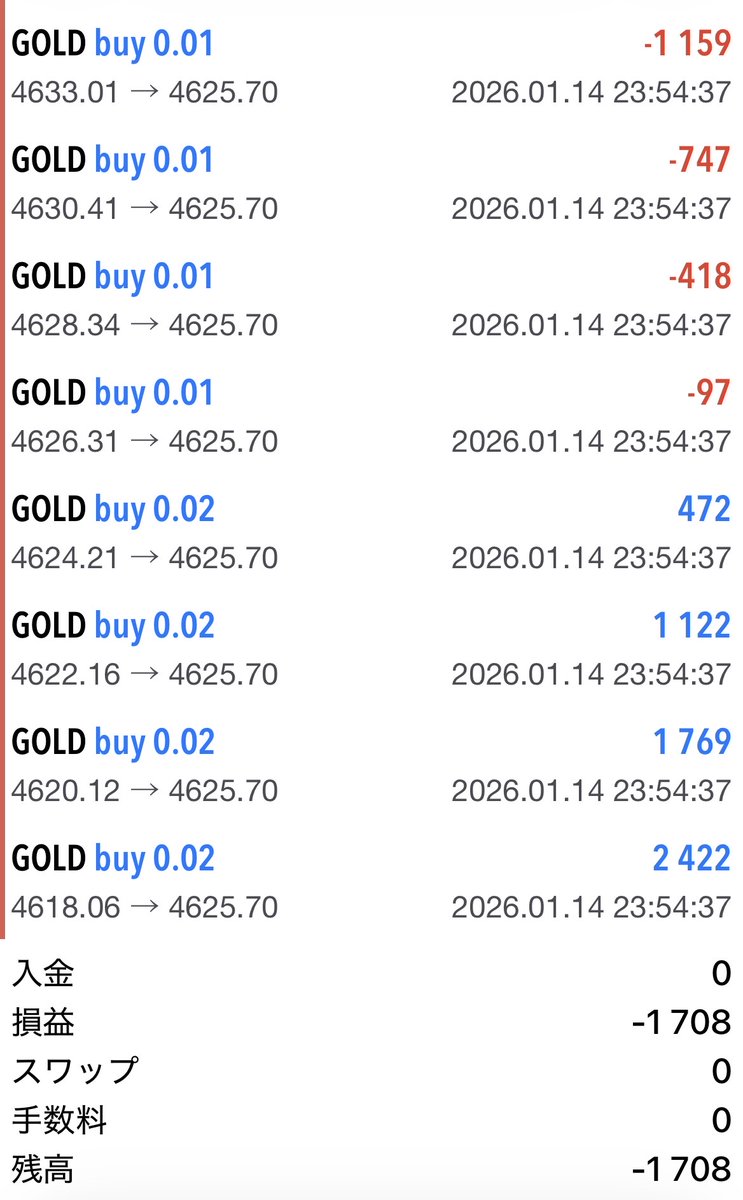The height and width of the screenshot is (1200, 743).
Task: Show details for GOLD trade at 4620.12
Action: (x=371, y=765)
